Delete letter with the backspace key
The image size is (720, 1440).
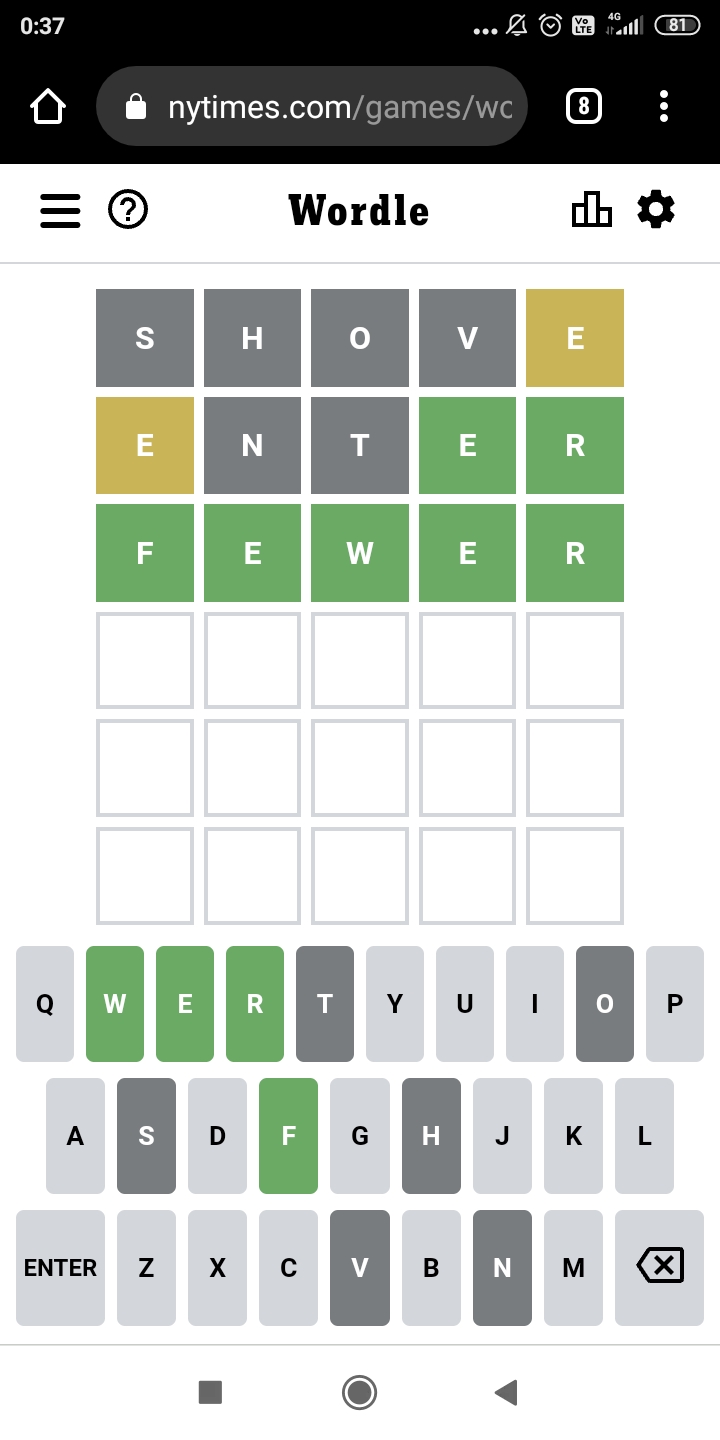click(x=660, y=1268)
